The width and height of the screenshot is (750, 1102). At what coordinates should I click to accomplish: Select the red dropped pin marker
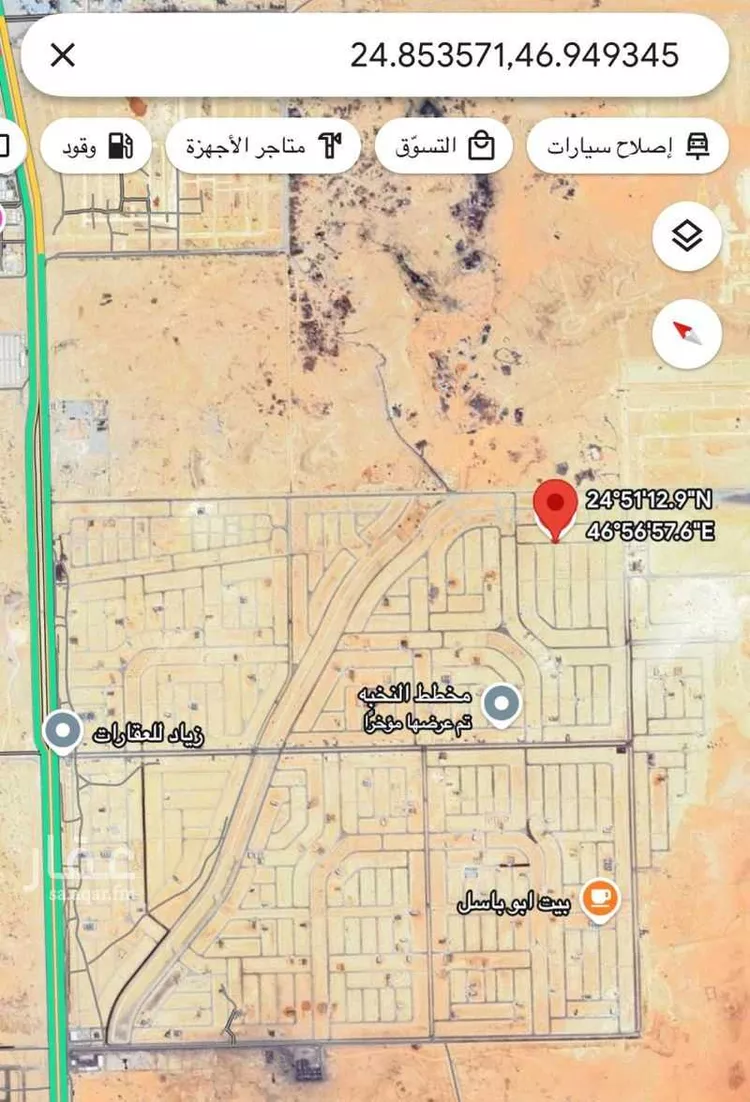tap(556, 510)
